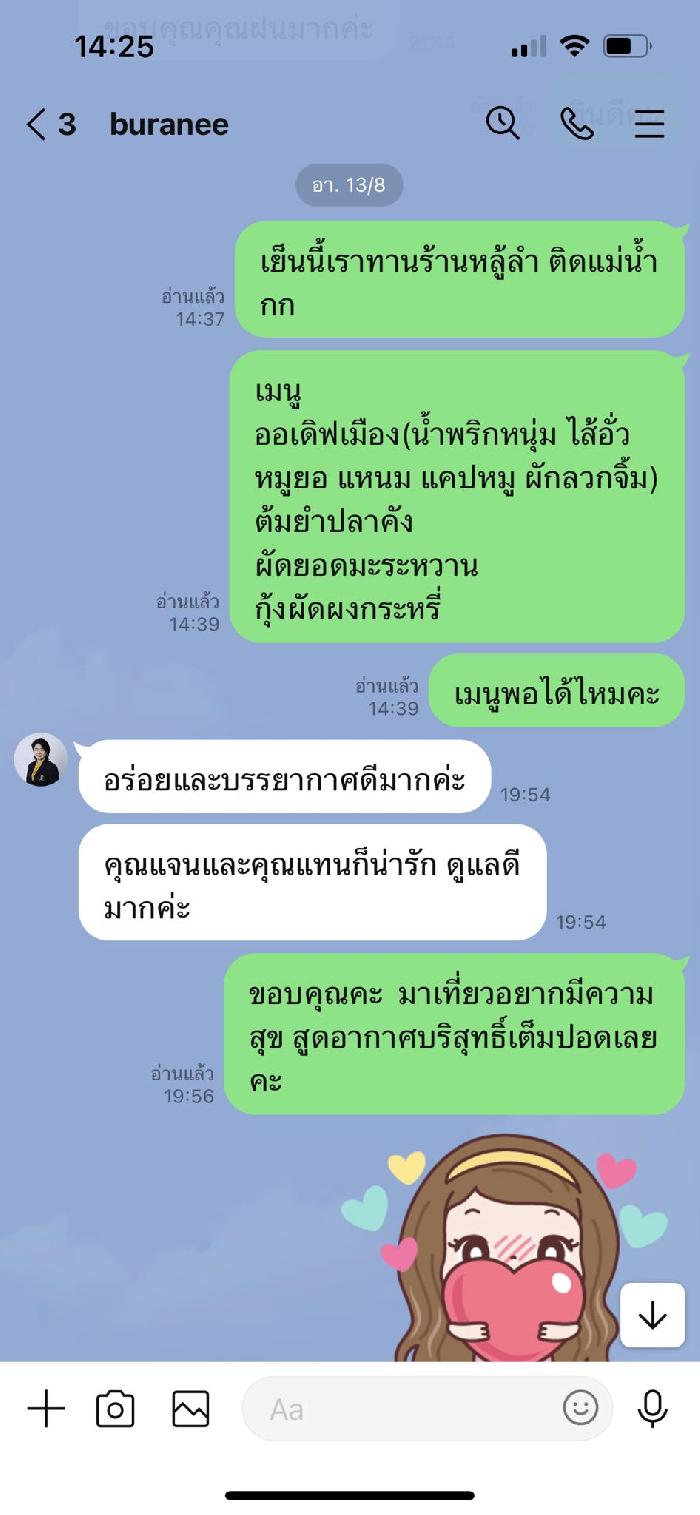This screenshot has width=700, height=1515.
Task: Start a voice call with buranee
Action: click(577, 123)
